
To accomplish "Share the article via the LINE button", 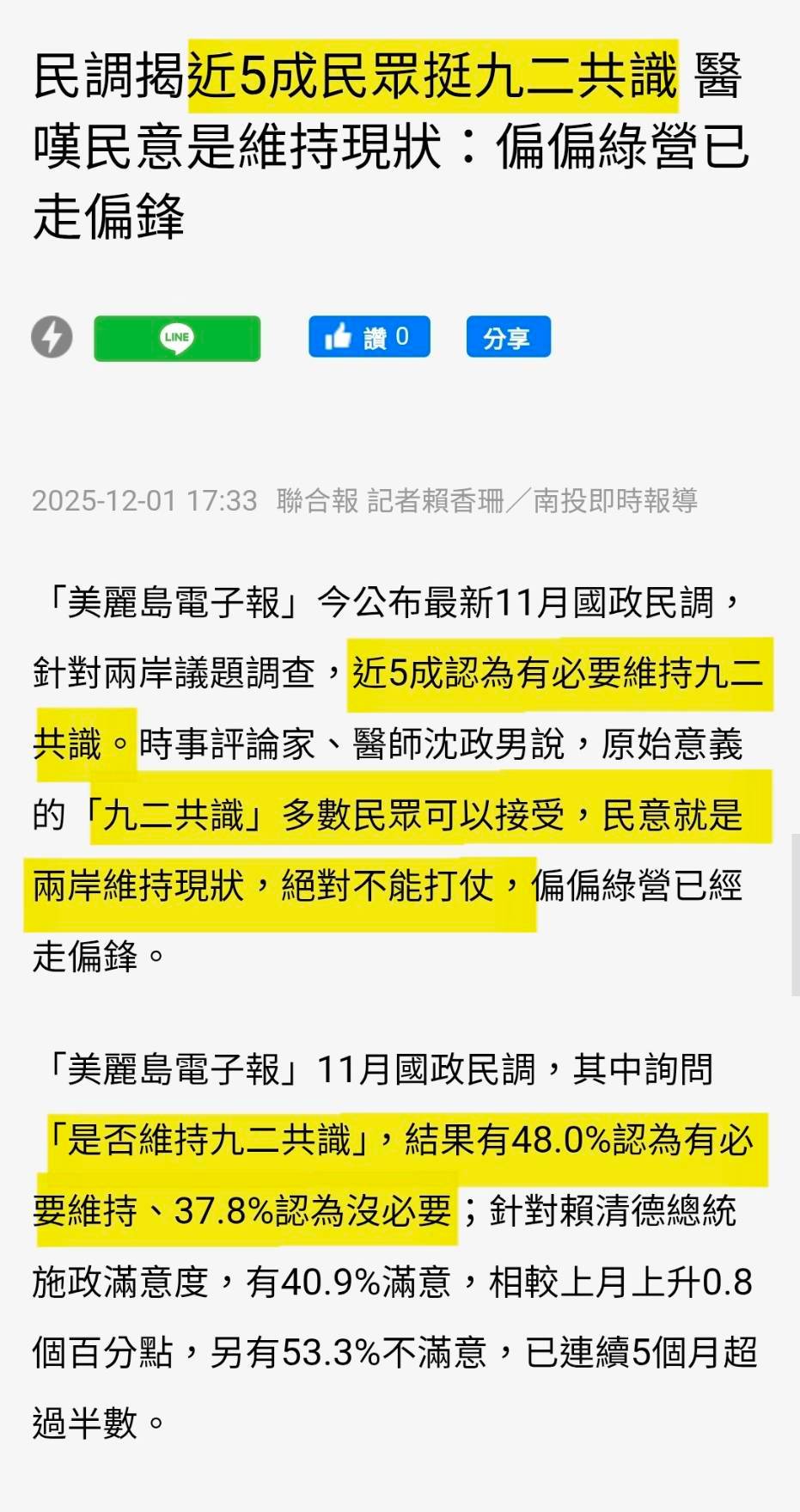I will point(177,338).
